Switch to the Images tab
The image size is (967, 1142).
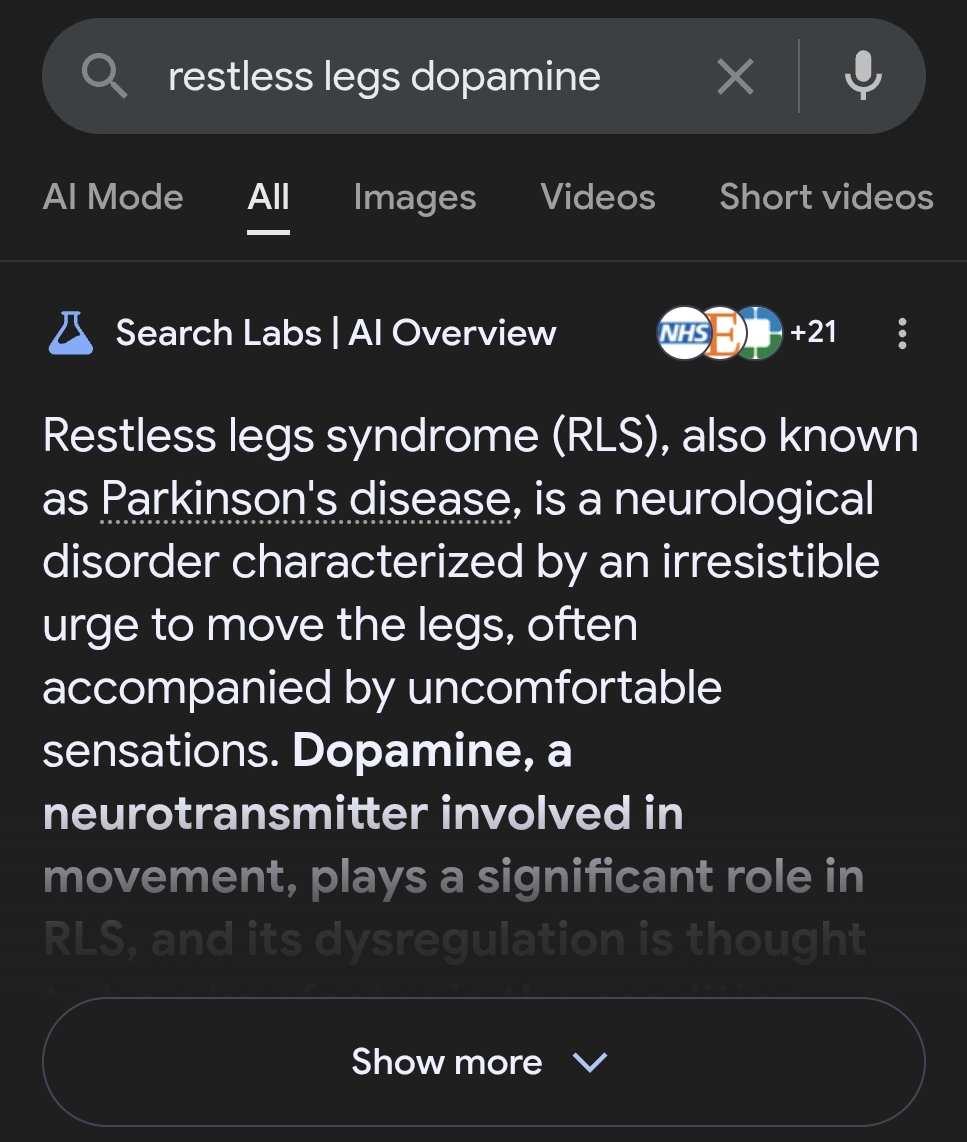tap(414, 197)
